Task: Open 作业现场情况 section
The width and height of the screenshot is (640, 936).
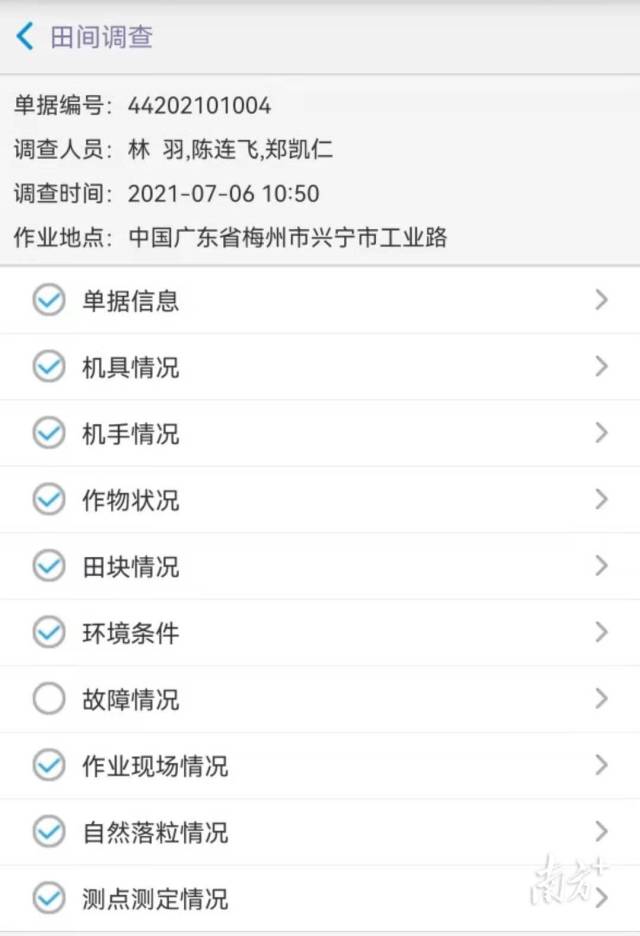Action: [x=320, y=765]
